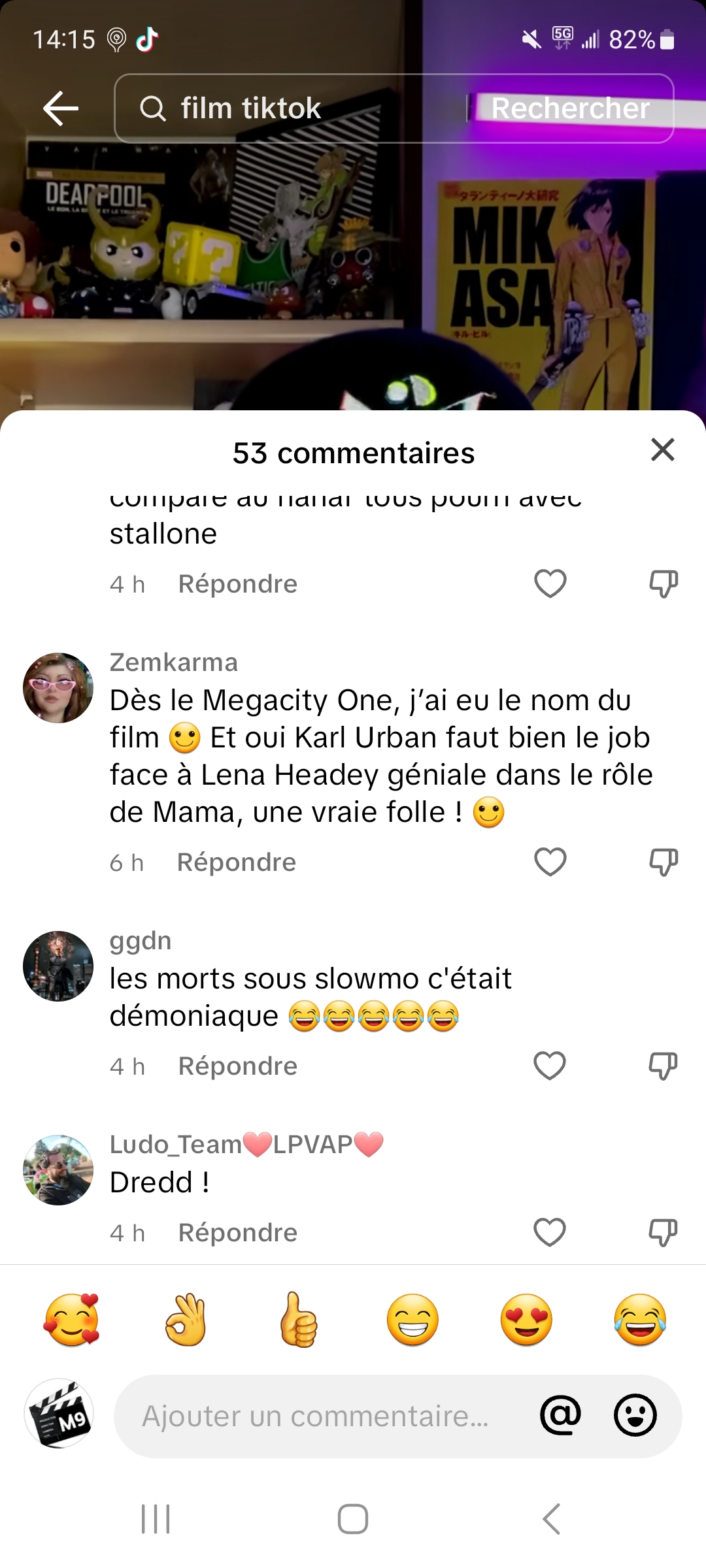Like Zemkarma's comment
The width and height of the screenshot is (706, 1568).
point(550,862)
